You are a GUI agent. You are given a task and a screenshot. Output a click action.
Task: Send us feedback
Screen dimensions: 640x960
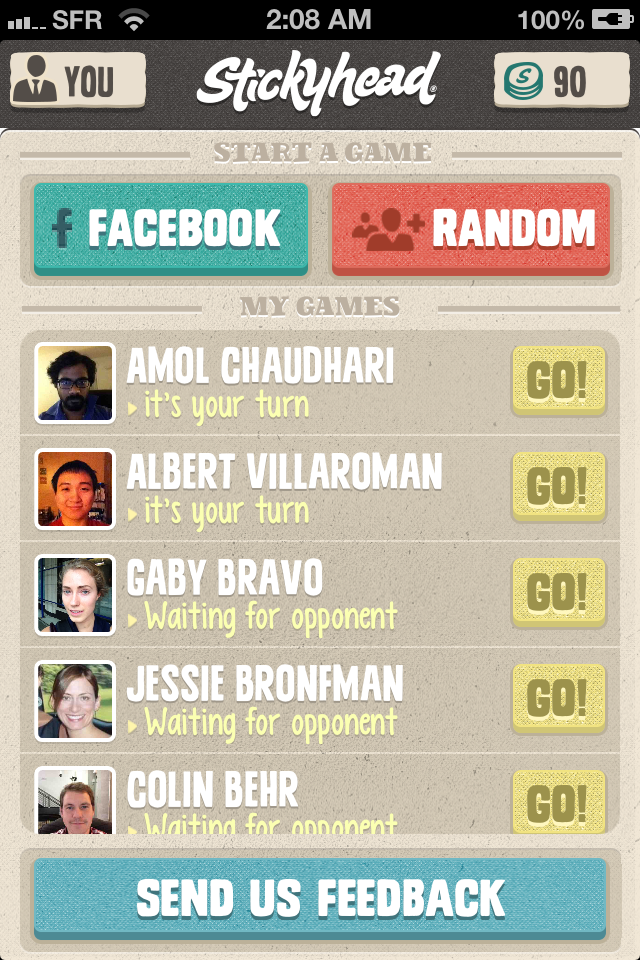[320, 898]
